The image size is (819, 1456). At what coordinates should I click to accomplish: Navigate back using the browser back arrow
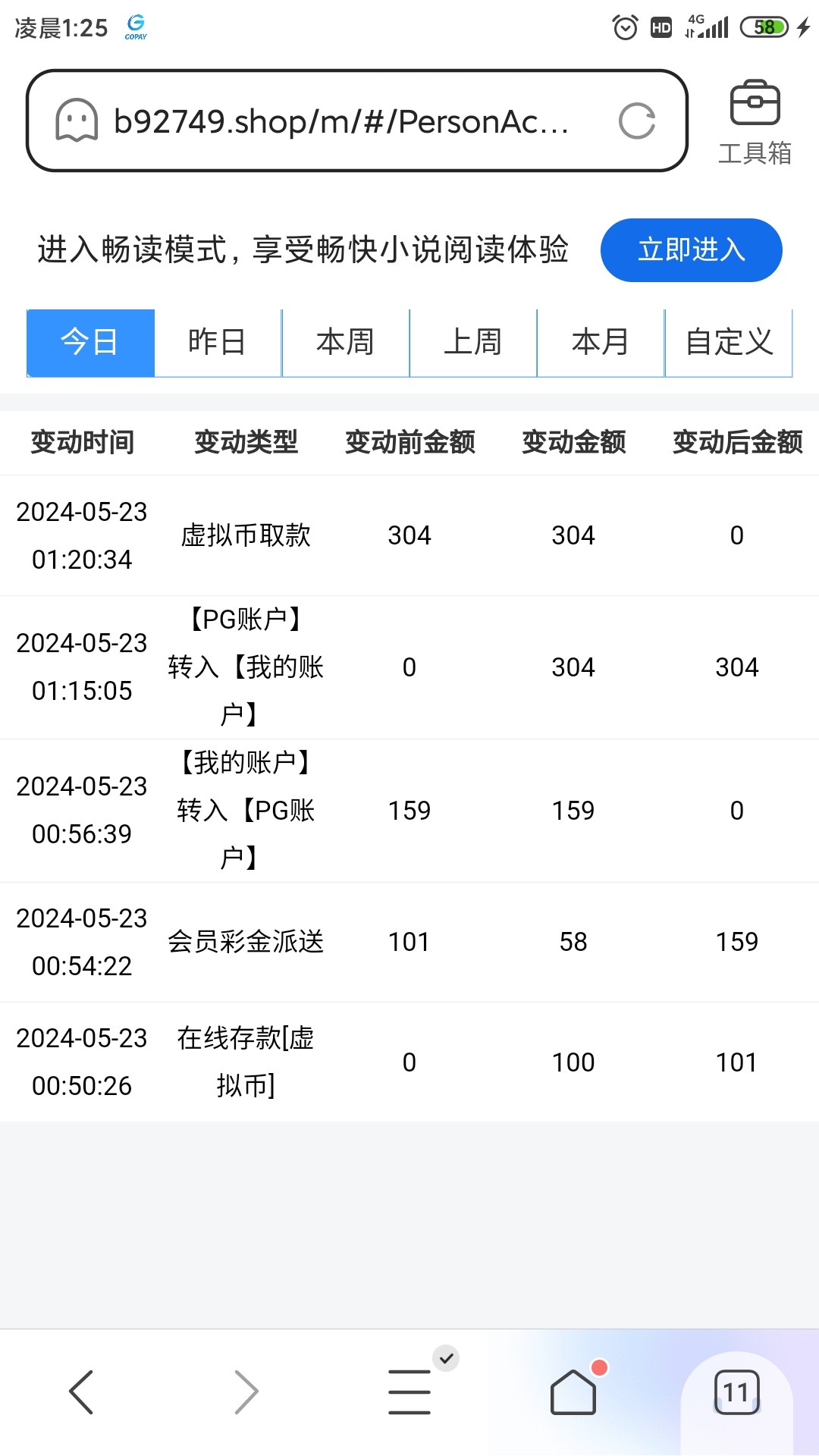tap(82, 1392)
